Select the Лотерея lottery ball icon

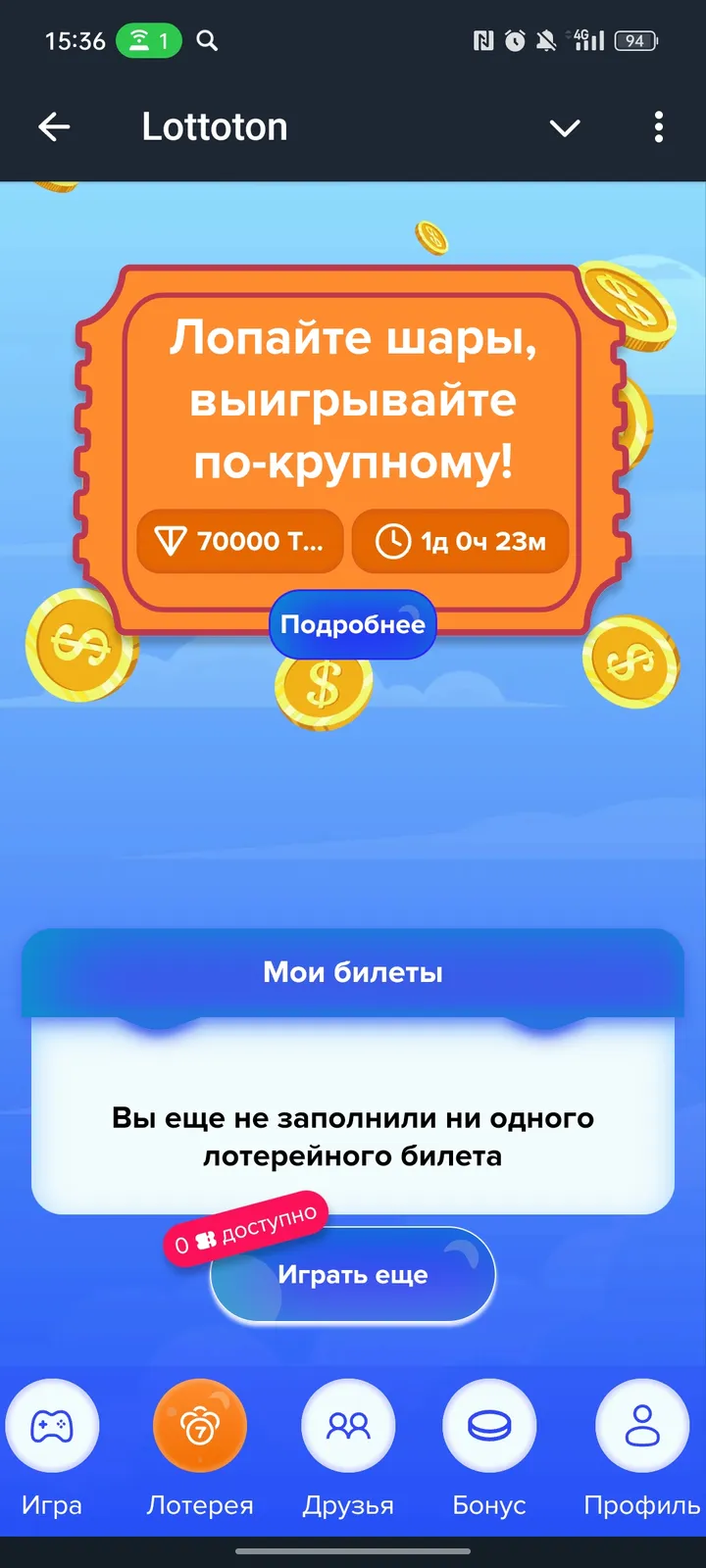[200, 1426]
